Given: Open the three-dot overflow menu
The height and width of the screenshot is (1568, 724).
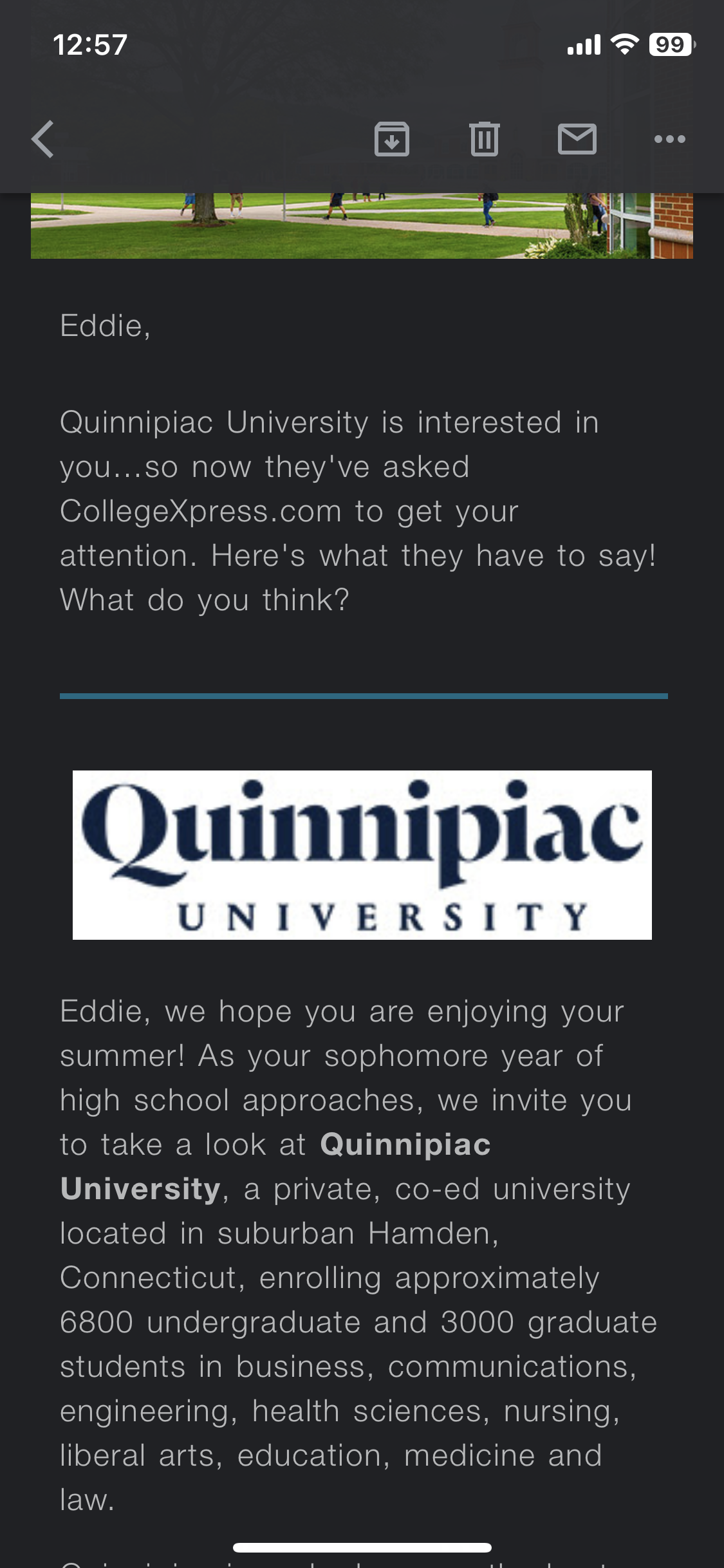Looking at the screenshot, I should 670,139.
